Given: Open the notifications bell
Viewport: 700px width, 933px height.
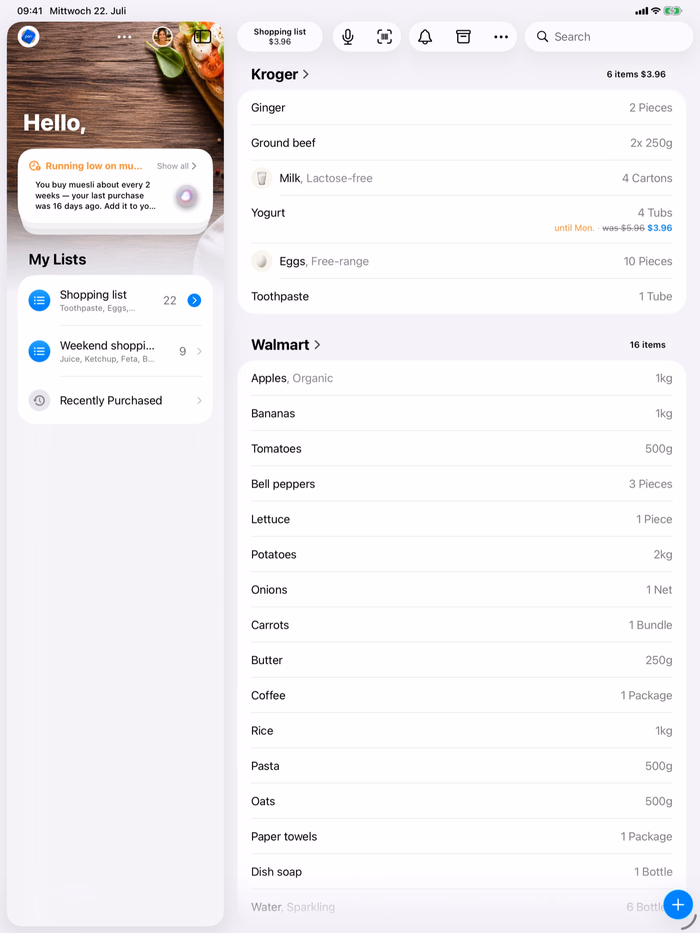Looking at the screenshot, I should (425, 37).
